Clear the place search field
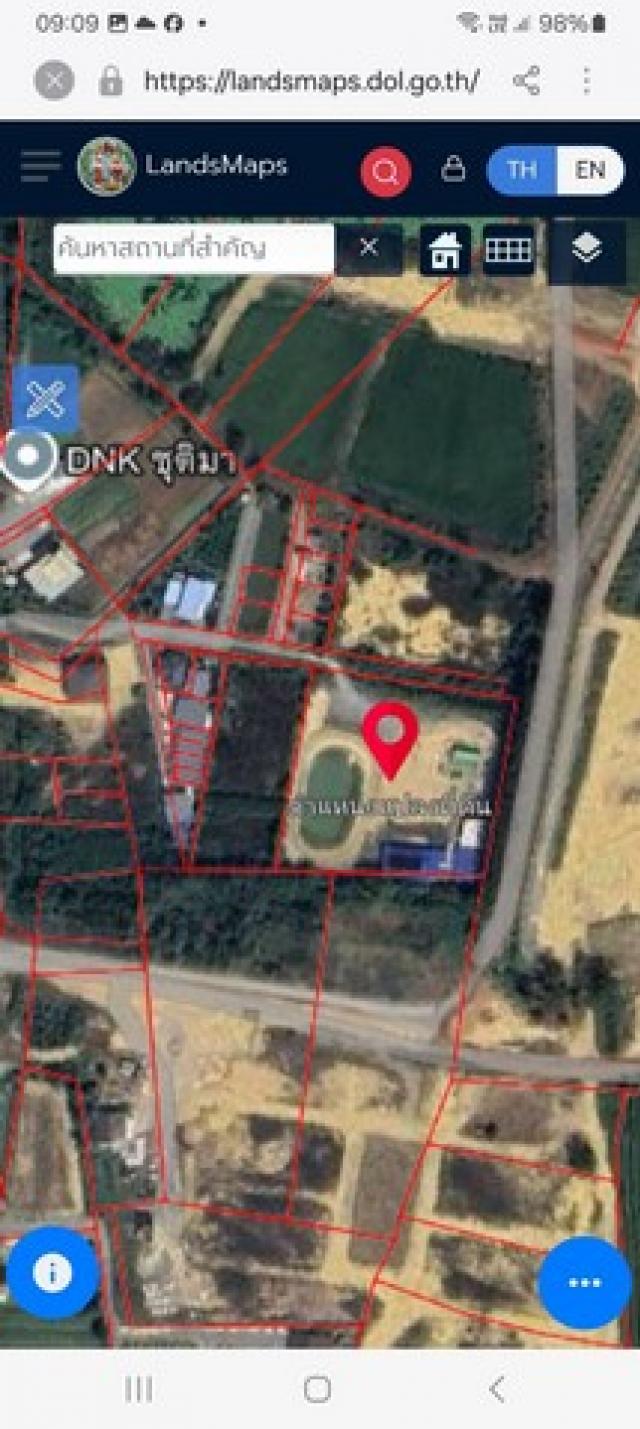This screenshot has width=640, height=1429. [369, 247]
